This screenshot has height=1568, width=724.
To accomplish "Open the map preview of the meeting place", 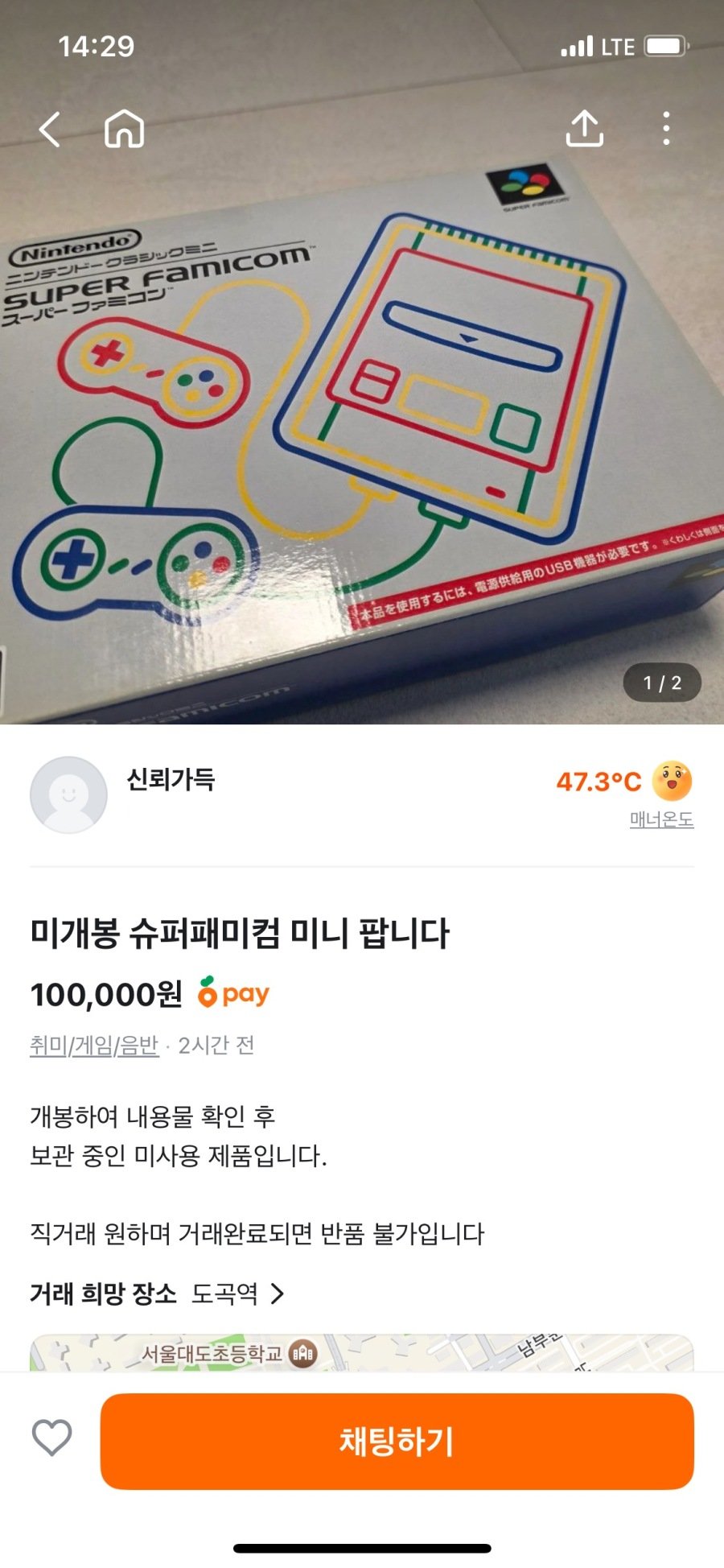I will click(x=362, y=1353).
